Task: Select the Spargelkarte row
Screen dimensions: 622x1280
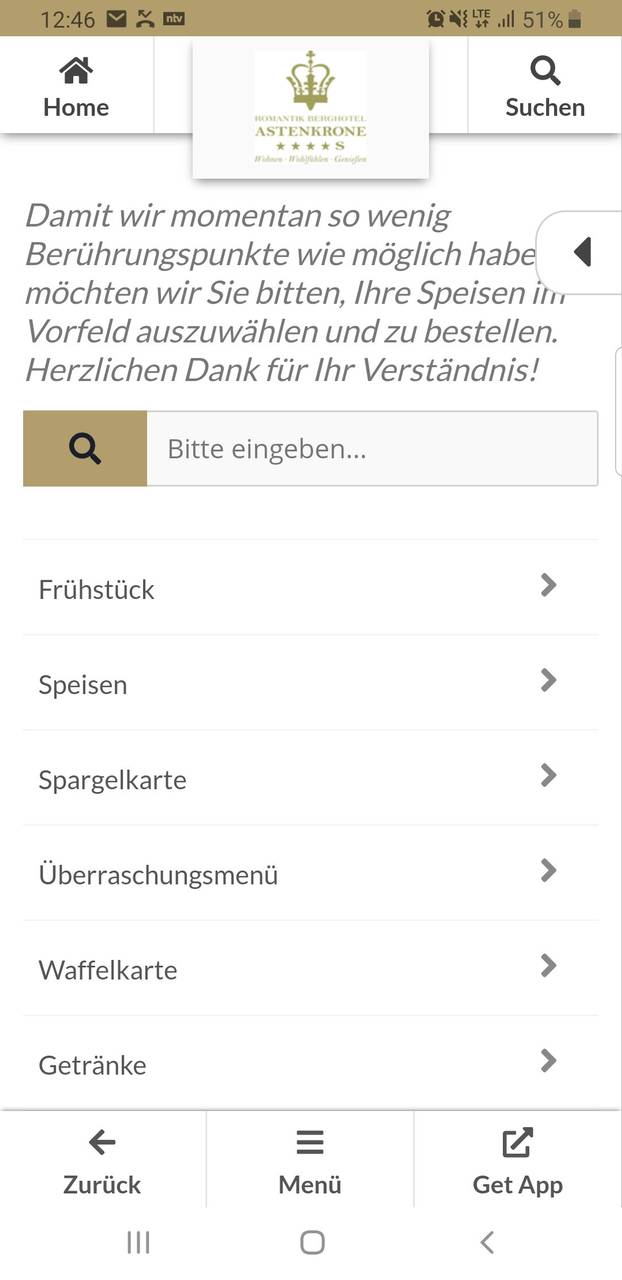Action: (x=311, y=778)
